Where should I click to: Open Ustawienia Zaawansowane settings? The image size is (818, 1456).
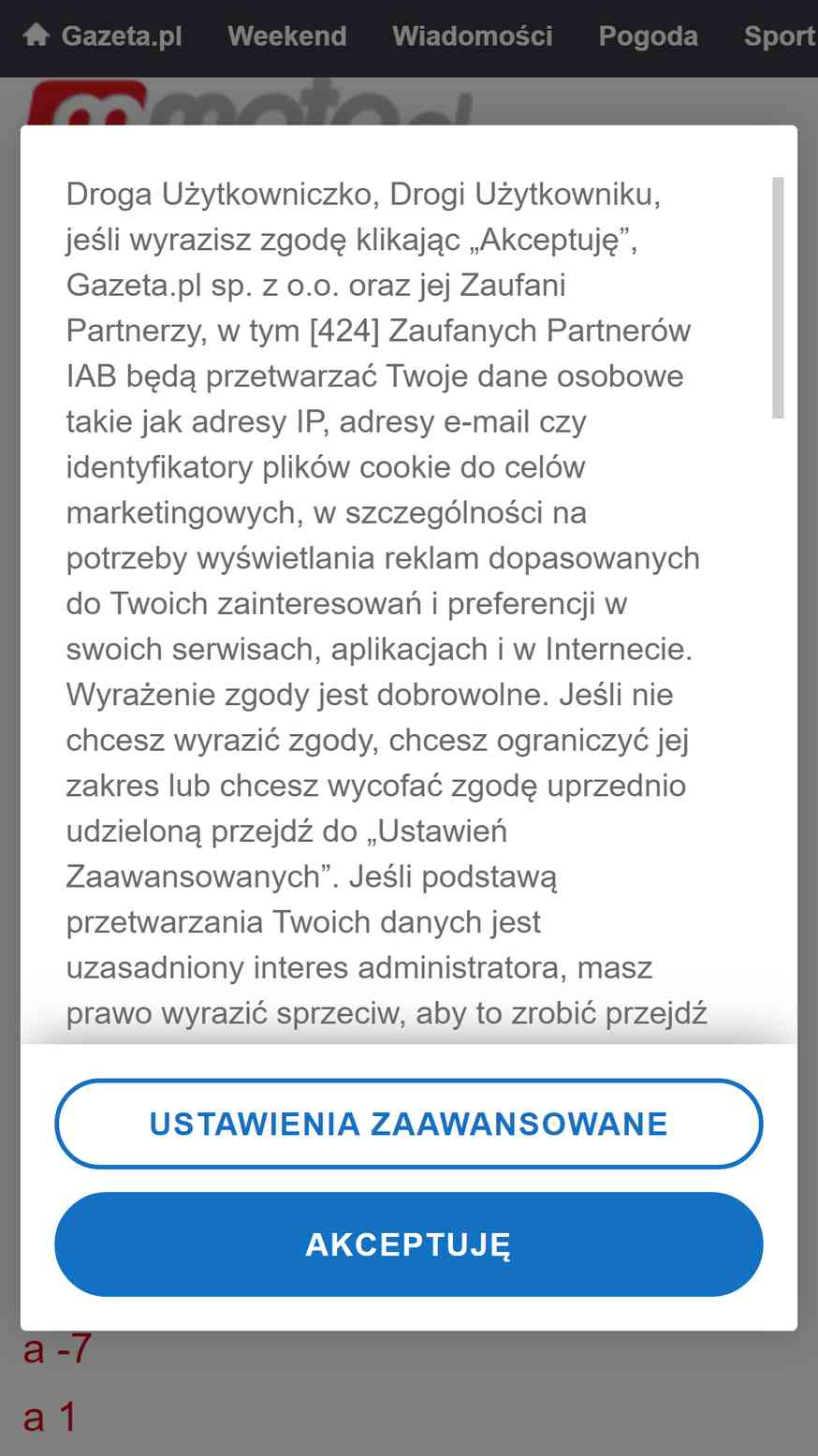(x=409, y=1124)
